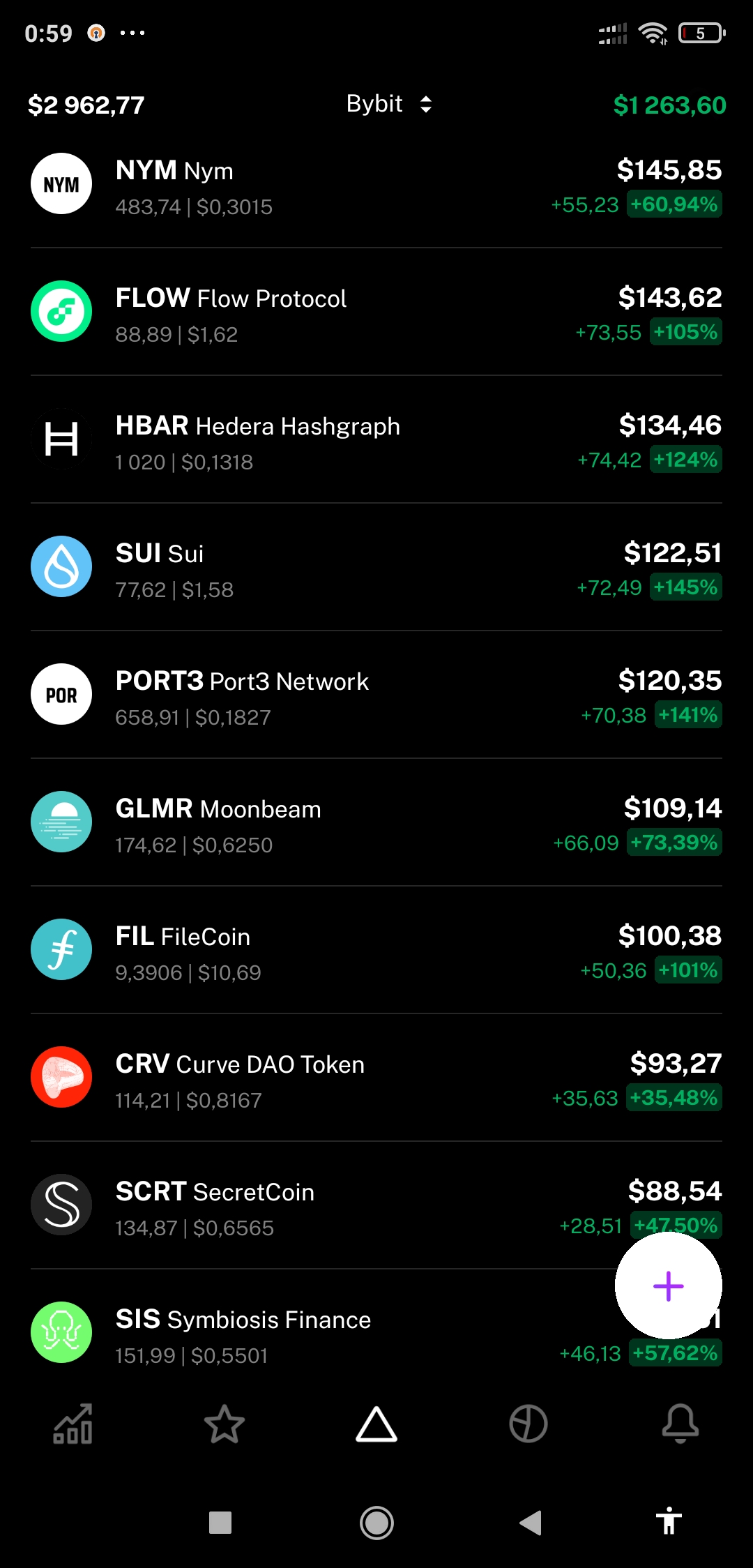Add a new transaction with plus button
The width and height of the screenshot is (753, 1568).
click(668, 1286)
